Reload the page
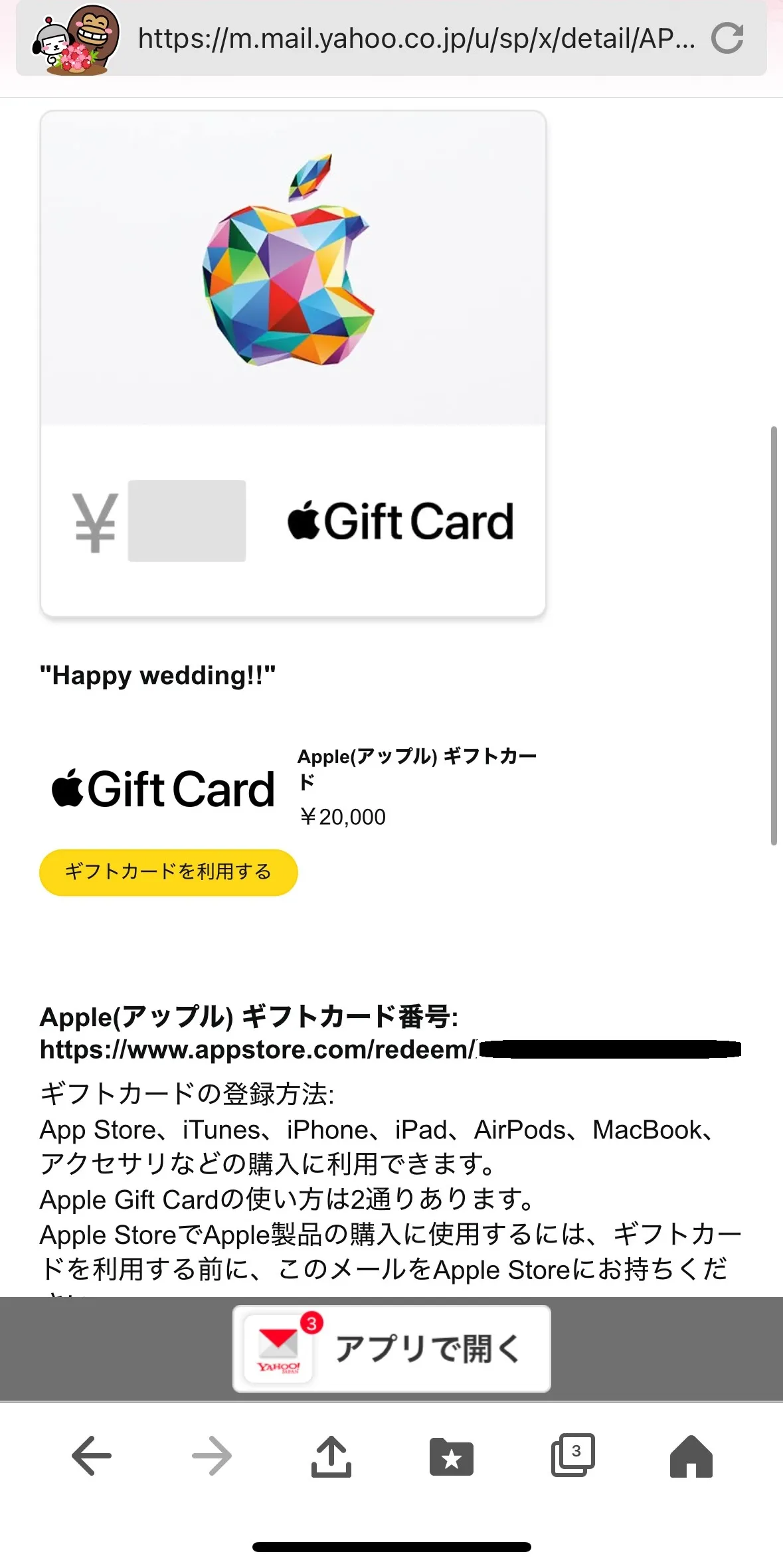This screenshot has height=1568, width=783. pyautogui.click(x=727, y=39)
